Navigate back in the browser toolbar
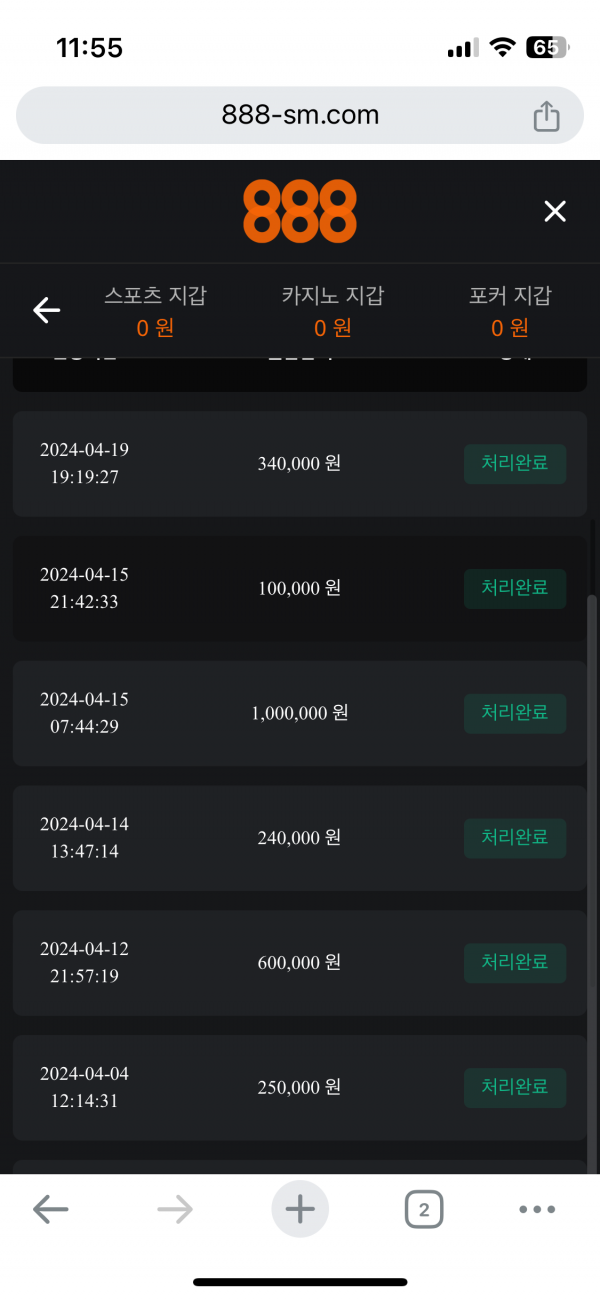 coord(50,1210)
